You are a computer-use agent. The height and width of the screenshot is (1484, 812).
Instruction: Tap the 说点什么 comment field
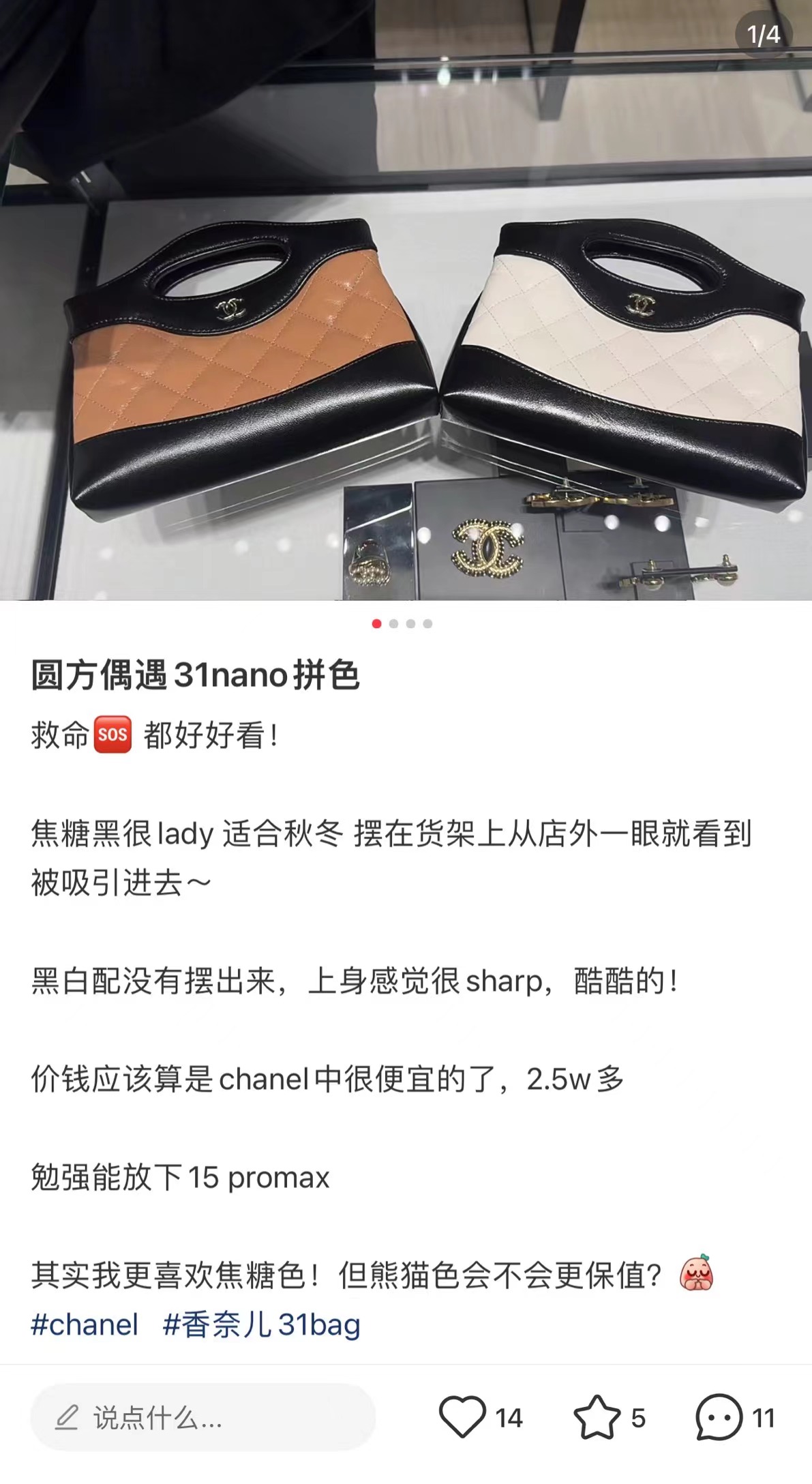click(202, 1417)
